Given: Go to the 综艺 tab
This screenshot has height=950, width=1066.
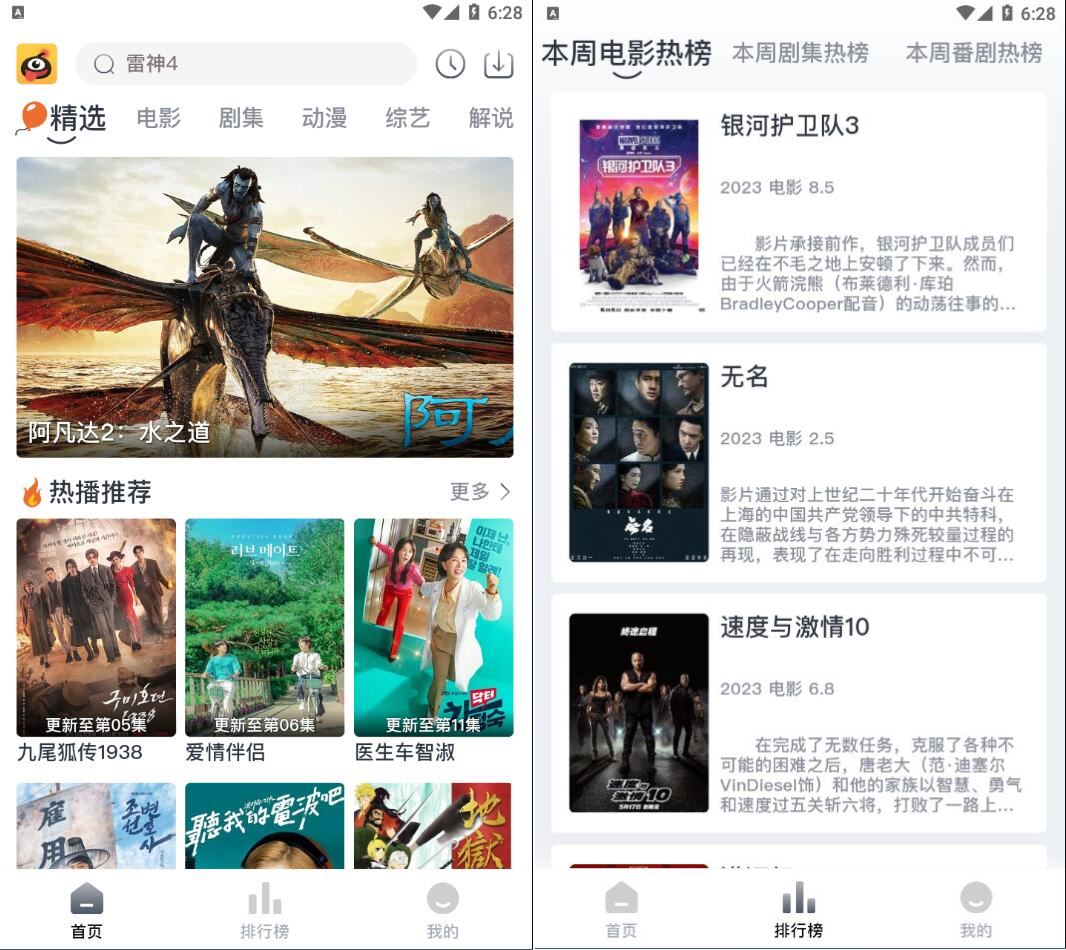Looking at the screenshot, I should click(407, 118).
